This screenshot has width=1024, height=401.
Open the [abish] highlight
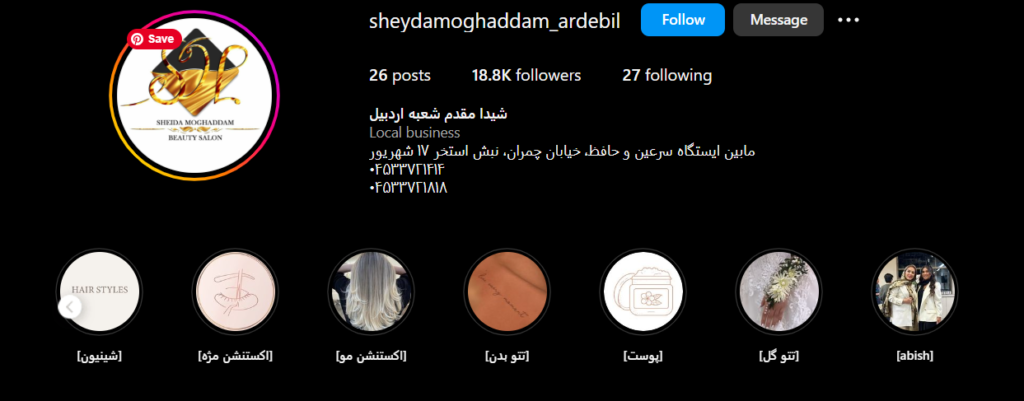pos(915,291)
